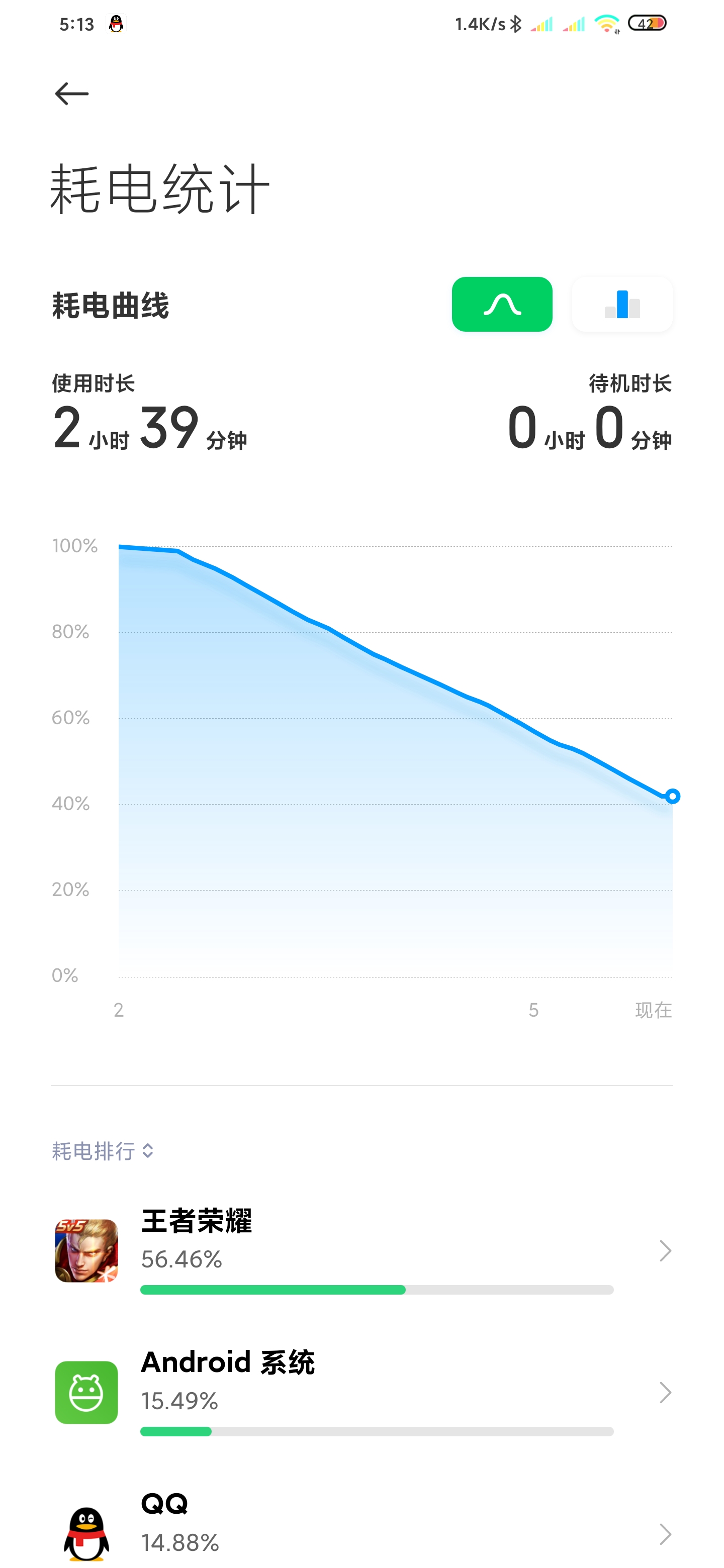724x1568 pixels.
Task: Tap the current point marker on the battery curve
Action: coord(672,796)
